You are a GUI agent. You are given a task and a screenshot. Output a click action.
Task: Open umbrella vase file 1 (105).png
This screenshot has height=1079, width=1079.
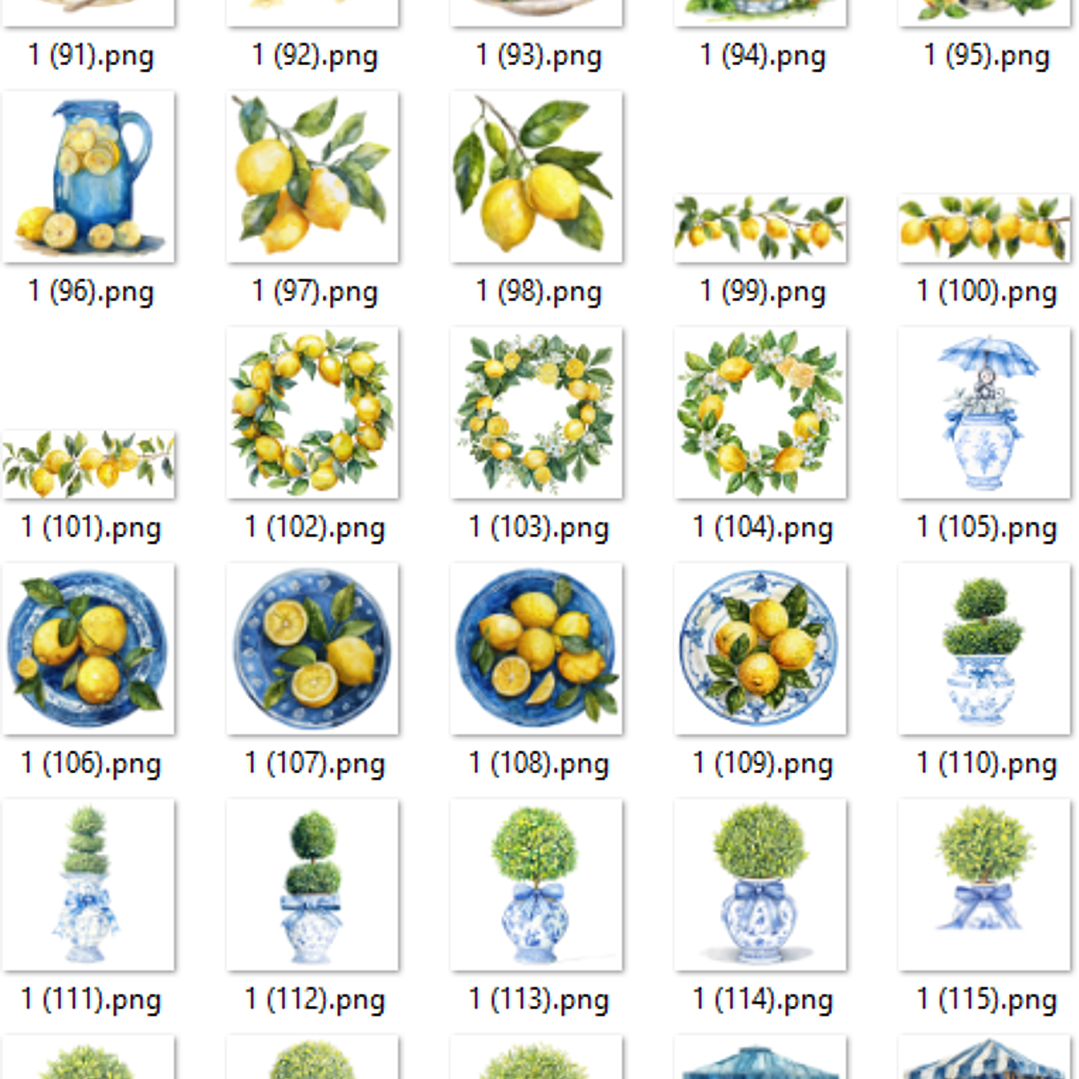coord(984,412)
